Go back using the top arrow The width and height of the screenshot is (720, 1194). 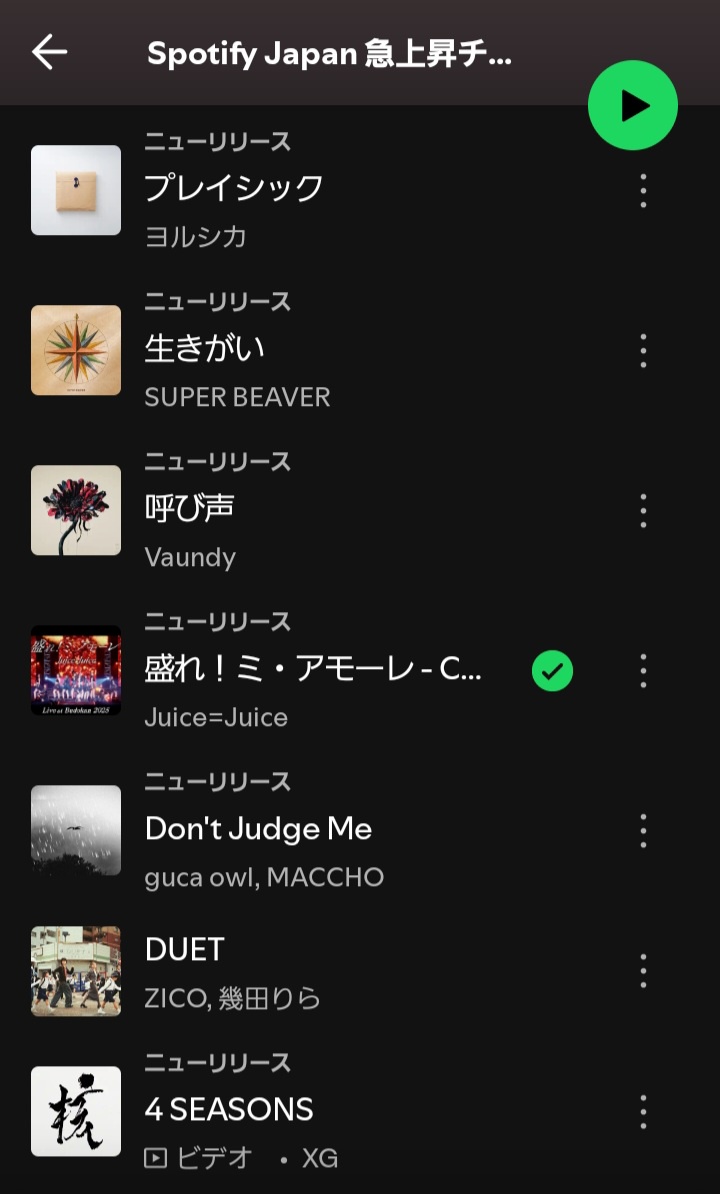49,52
